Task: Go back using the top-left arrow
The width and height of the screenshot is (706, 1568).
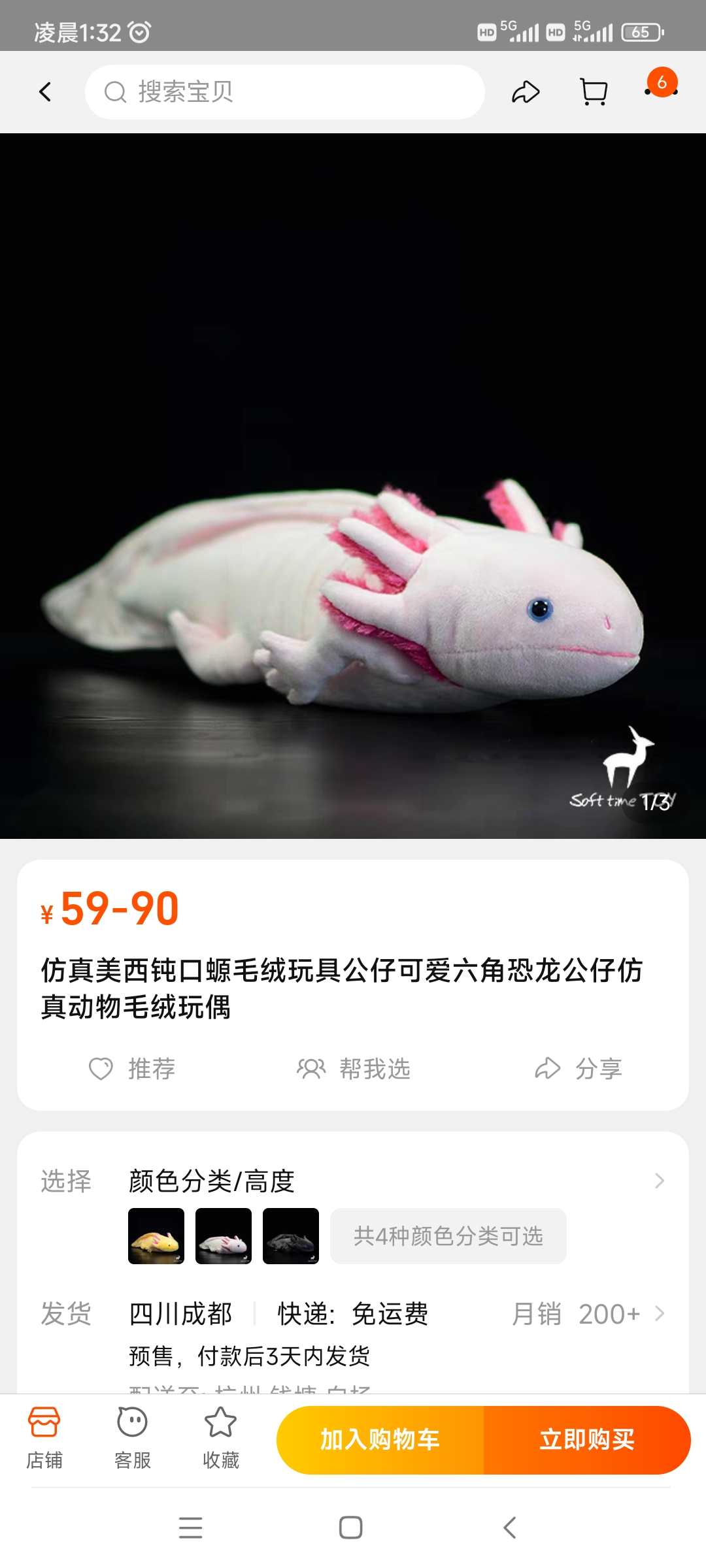Action: coord(45,92)
